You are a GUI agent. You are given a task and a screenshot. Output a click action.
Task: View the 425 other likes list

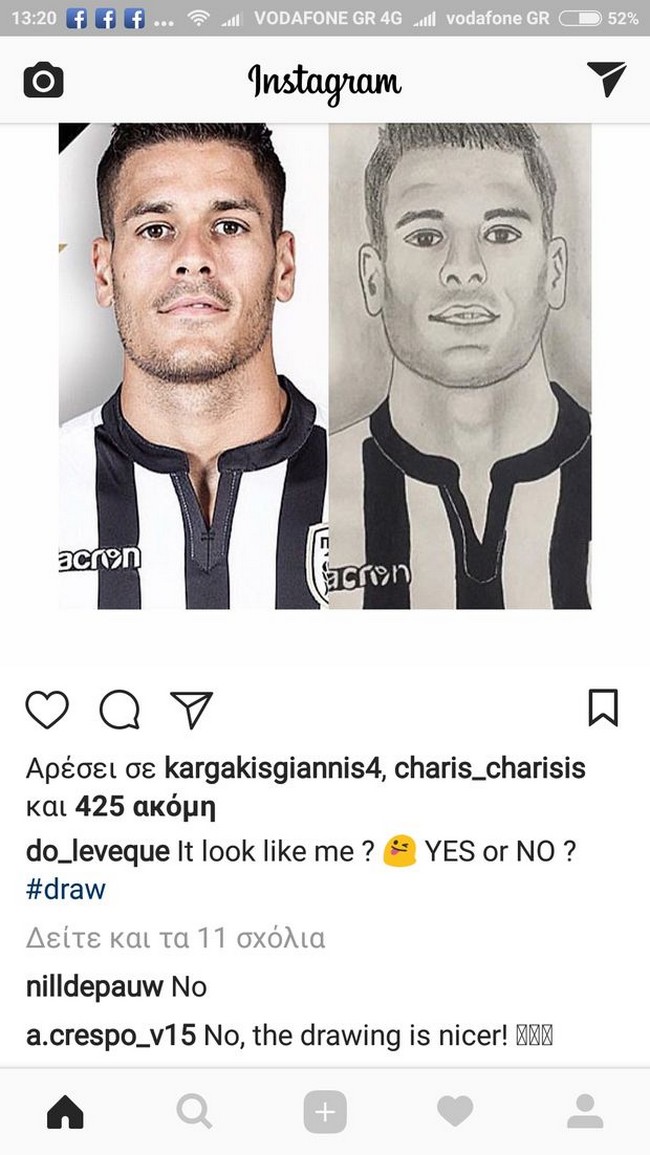pyautogui.click(x=146, y=805)
